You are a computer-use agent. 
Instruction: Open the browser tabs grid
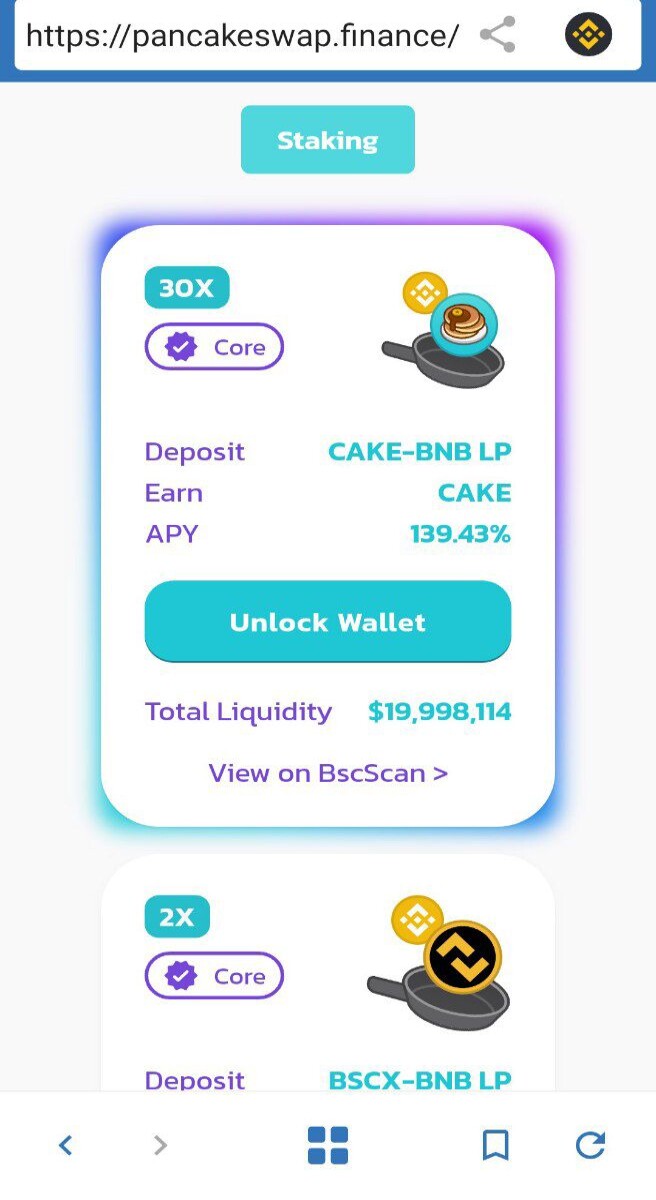tap(328, 1145)
